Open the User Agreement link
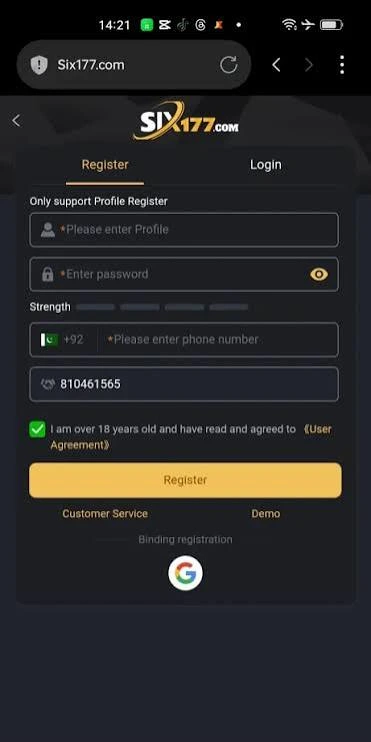The width and height of the screenshot is (371, 742). [191, 437]
